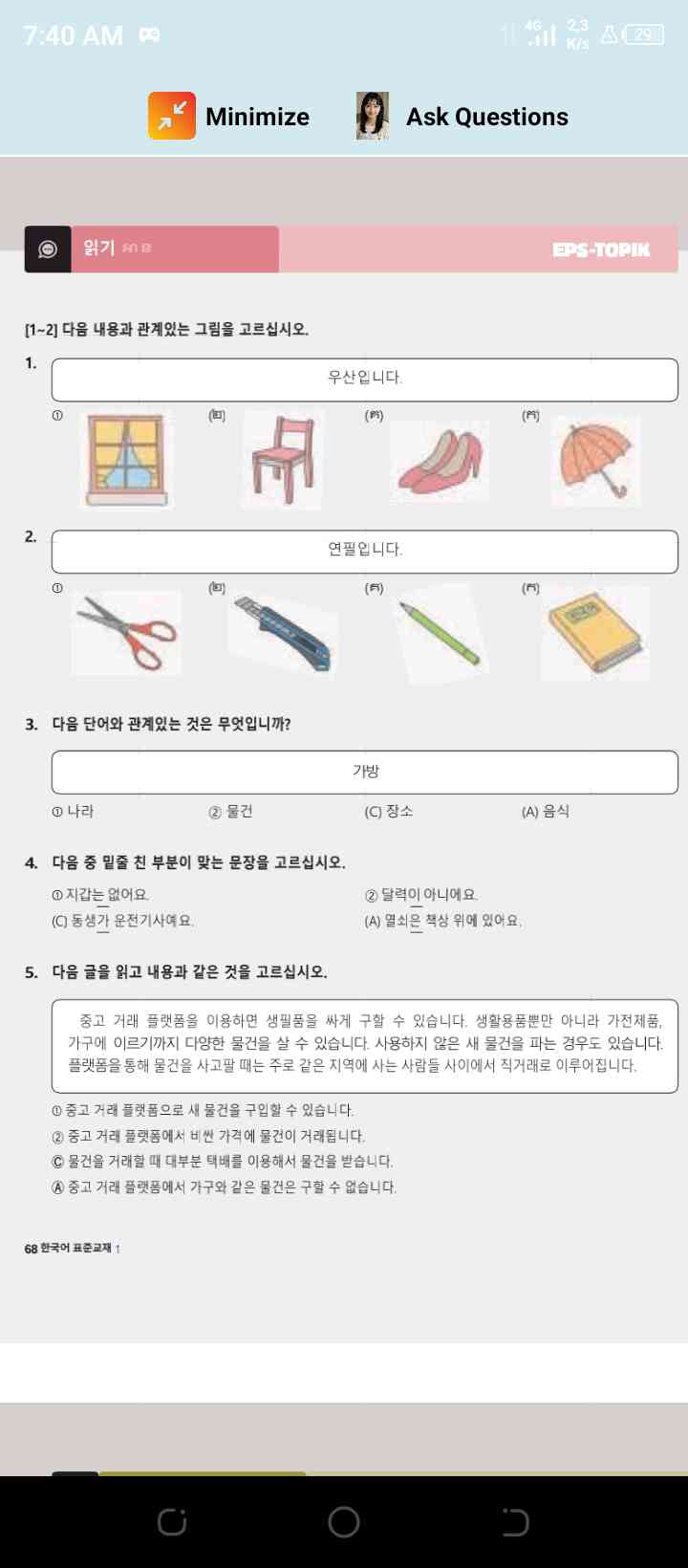Go to the home screen
This screenshot has width=688, height=1568.
point(344,1522)
